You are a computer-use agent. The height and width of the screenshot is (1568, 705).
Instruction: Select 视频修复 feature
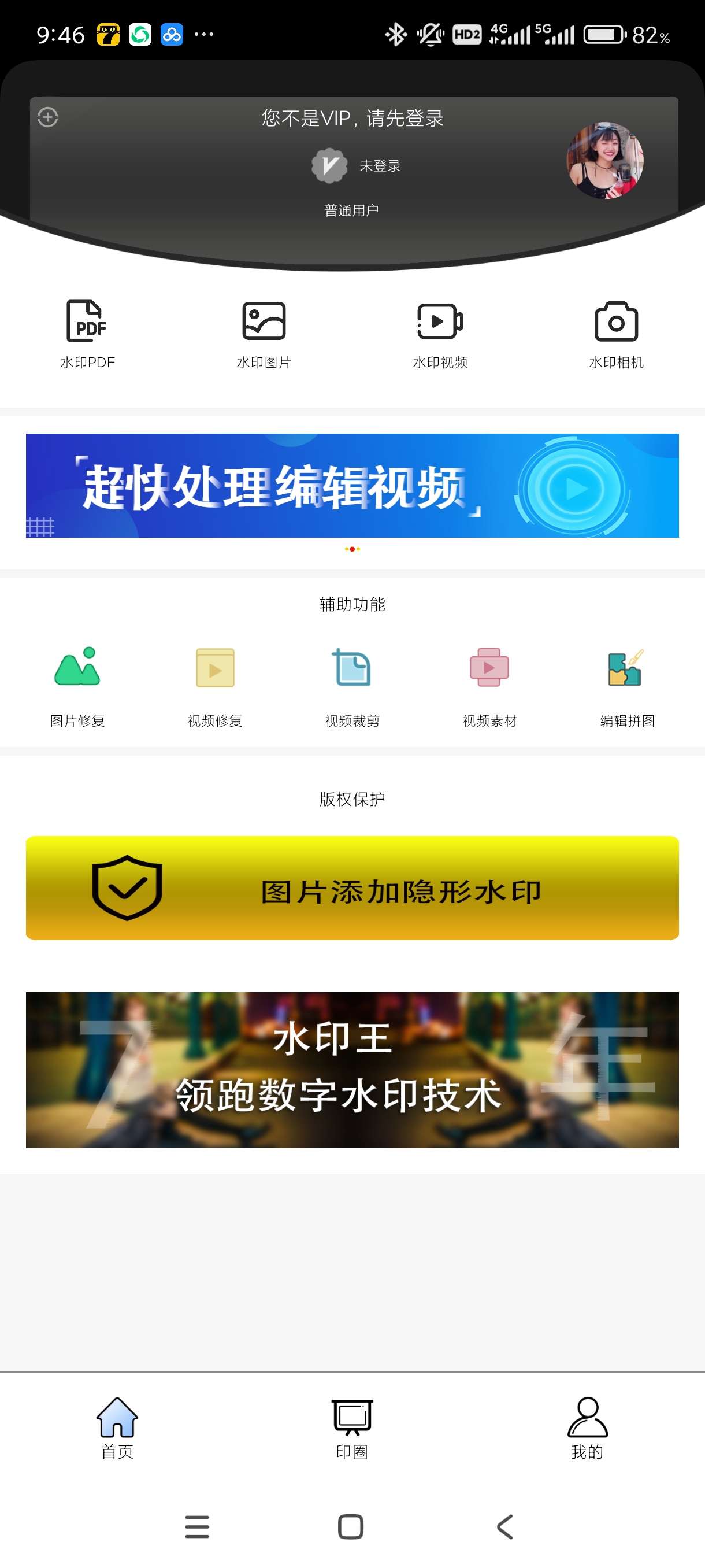point(215,685)
